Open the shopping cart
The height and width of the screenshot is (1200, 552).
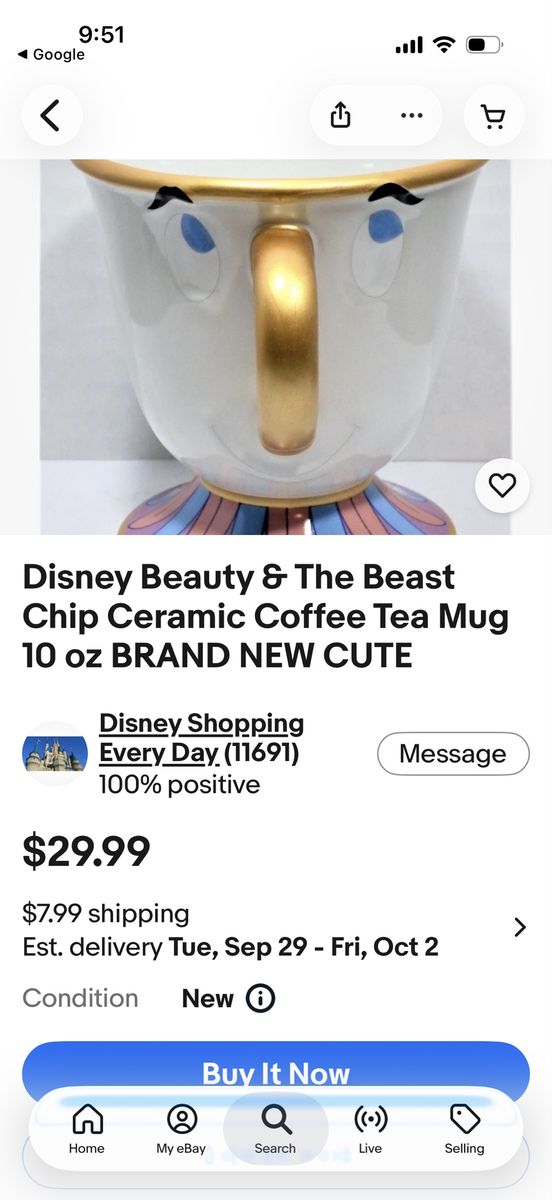(x=494, y=116)
